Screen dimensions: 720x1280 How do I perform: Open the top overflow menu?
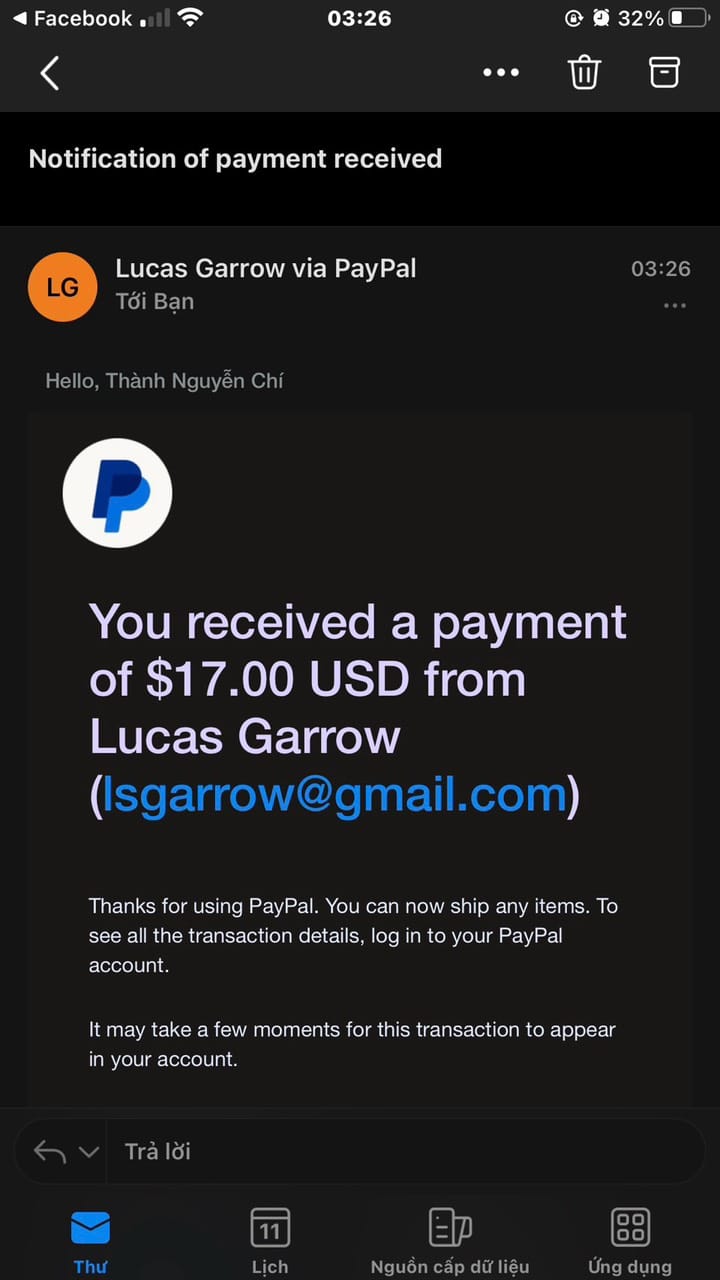[x=501, y=73]
